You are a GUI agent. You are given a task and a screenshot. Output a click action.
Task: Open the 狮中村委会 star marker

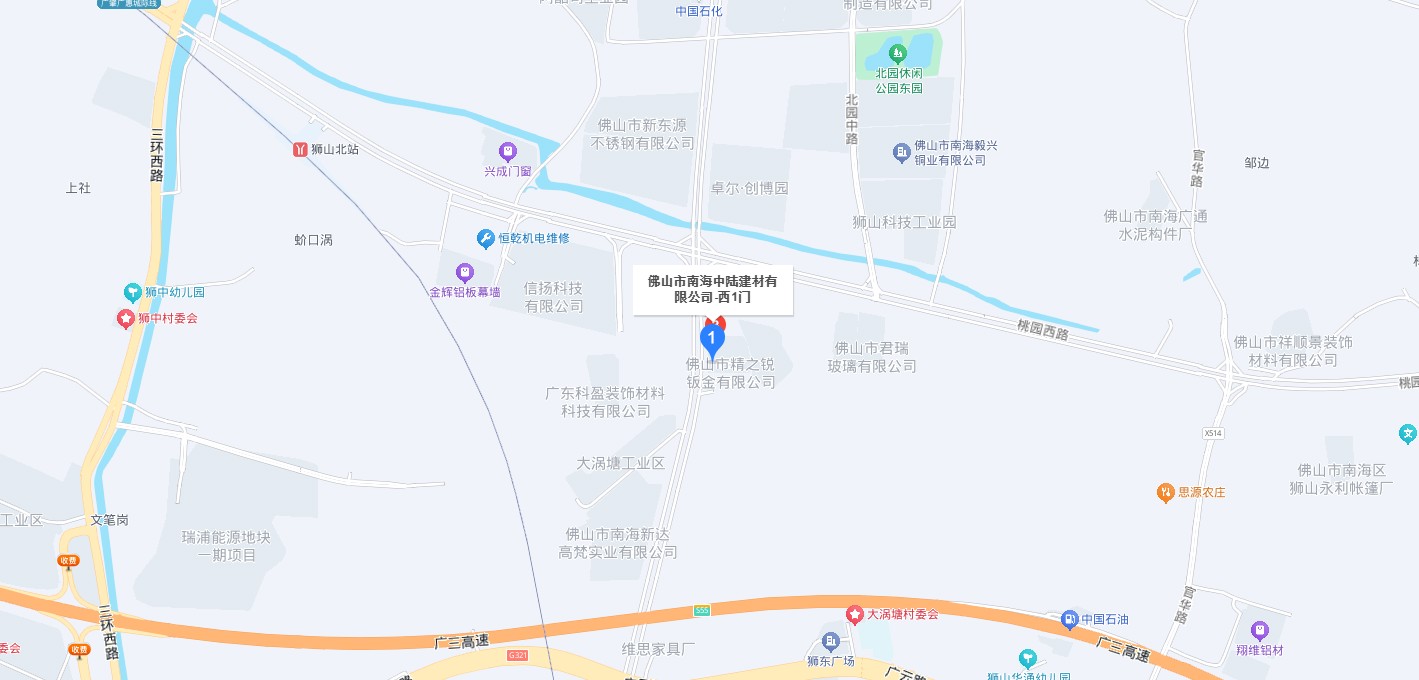pos(126,319)
